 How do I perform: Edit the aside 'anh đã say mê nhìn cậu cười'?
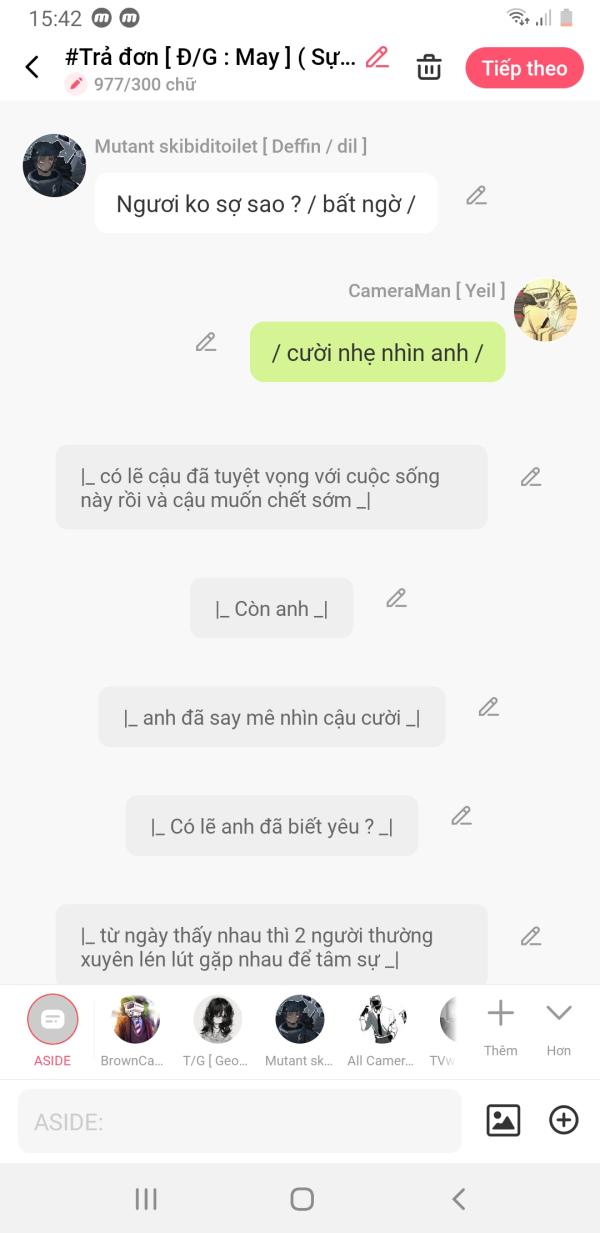point(488,707)
